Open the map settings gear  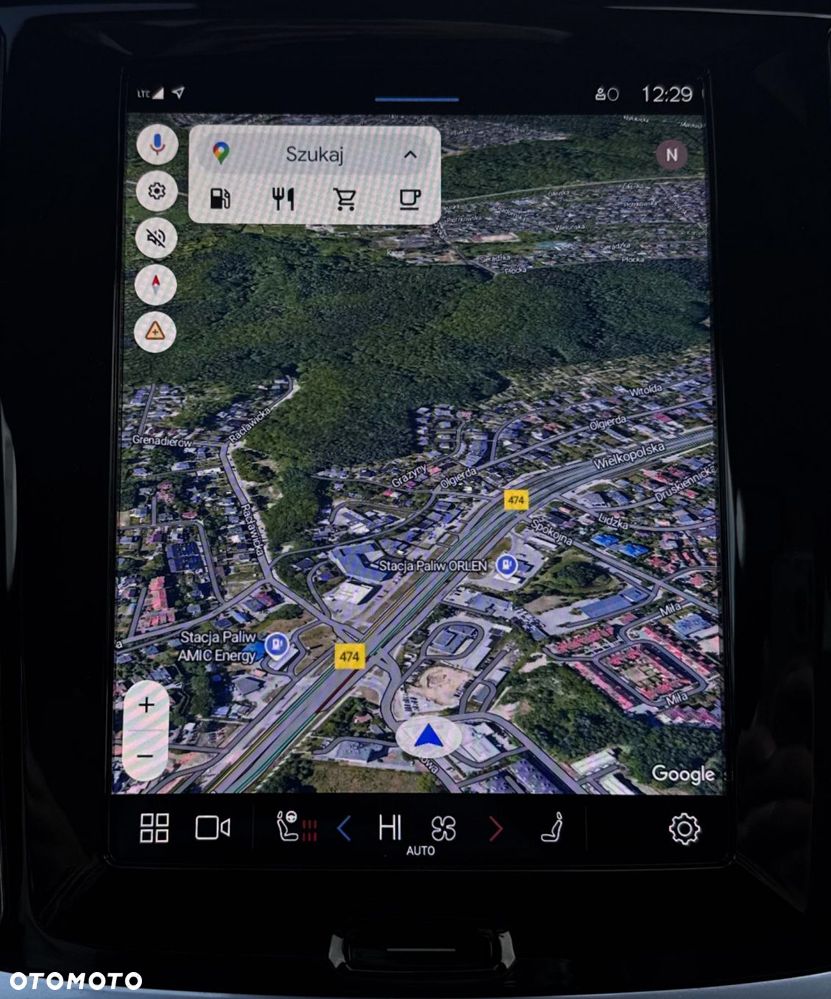pyautogui.click(x=157, y=191)
